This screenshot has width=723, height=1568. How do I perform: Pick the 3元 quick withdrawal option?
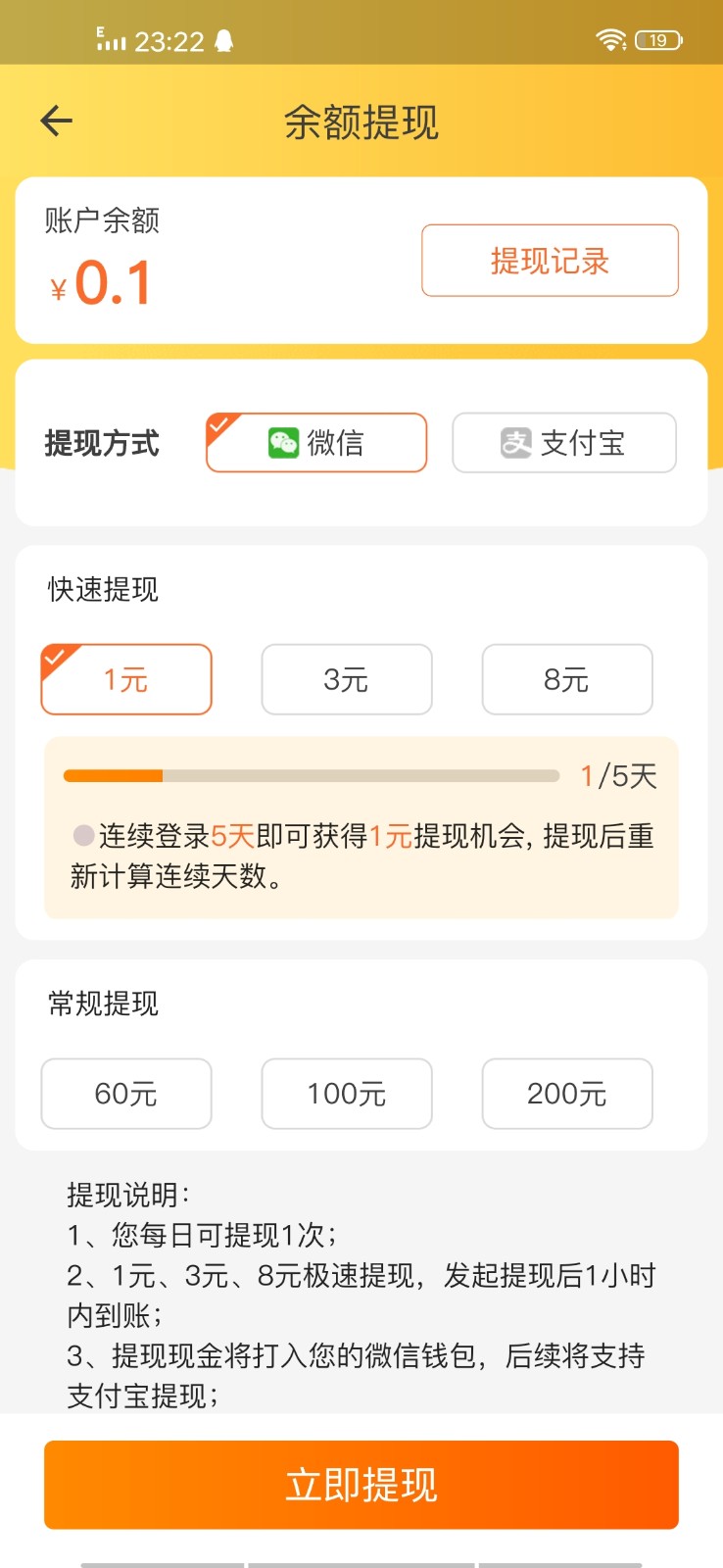[347, 679]
